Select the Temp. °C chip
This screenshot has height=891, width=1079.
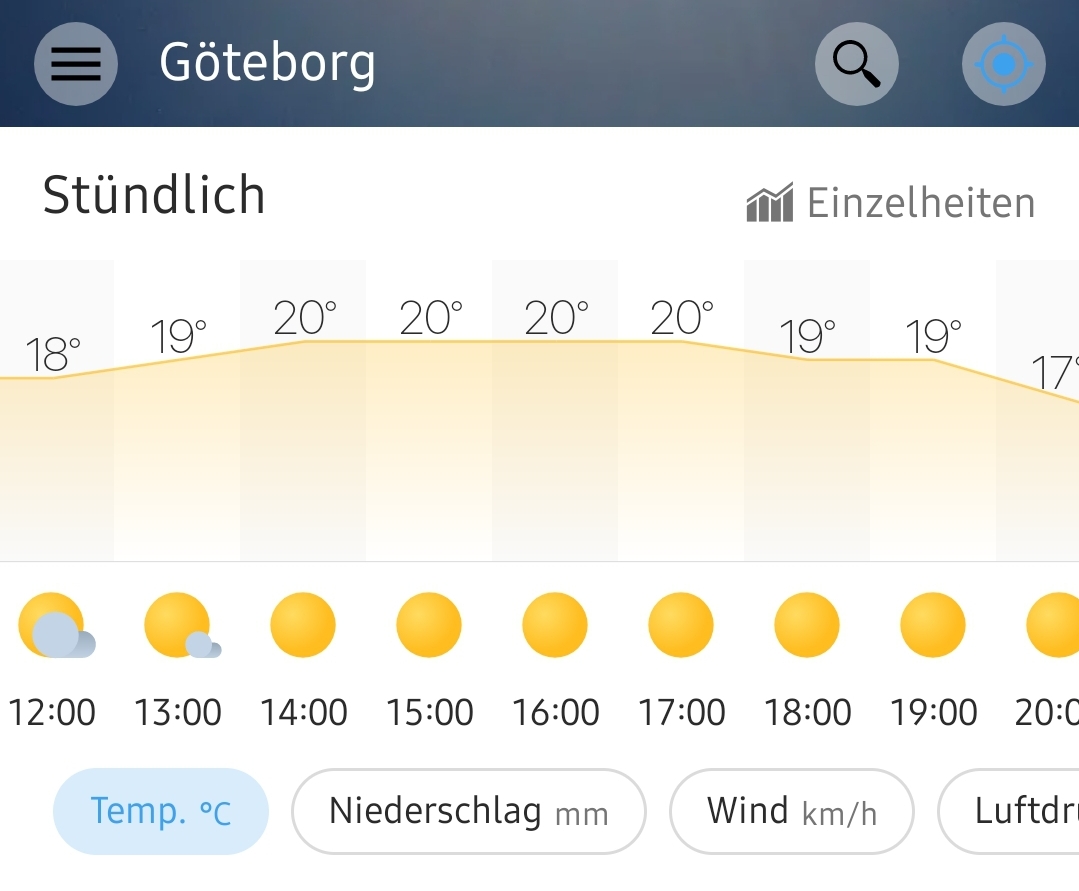(x=161, y=811)
